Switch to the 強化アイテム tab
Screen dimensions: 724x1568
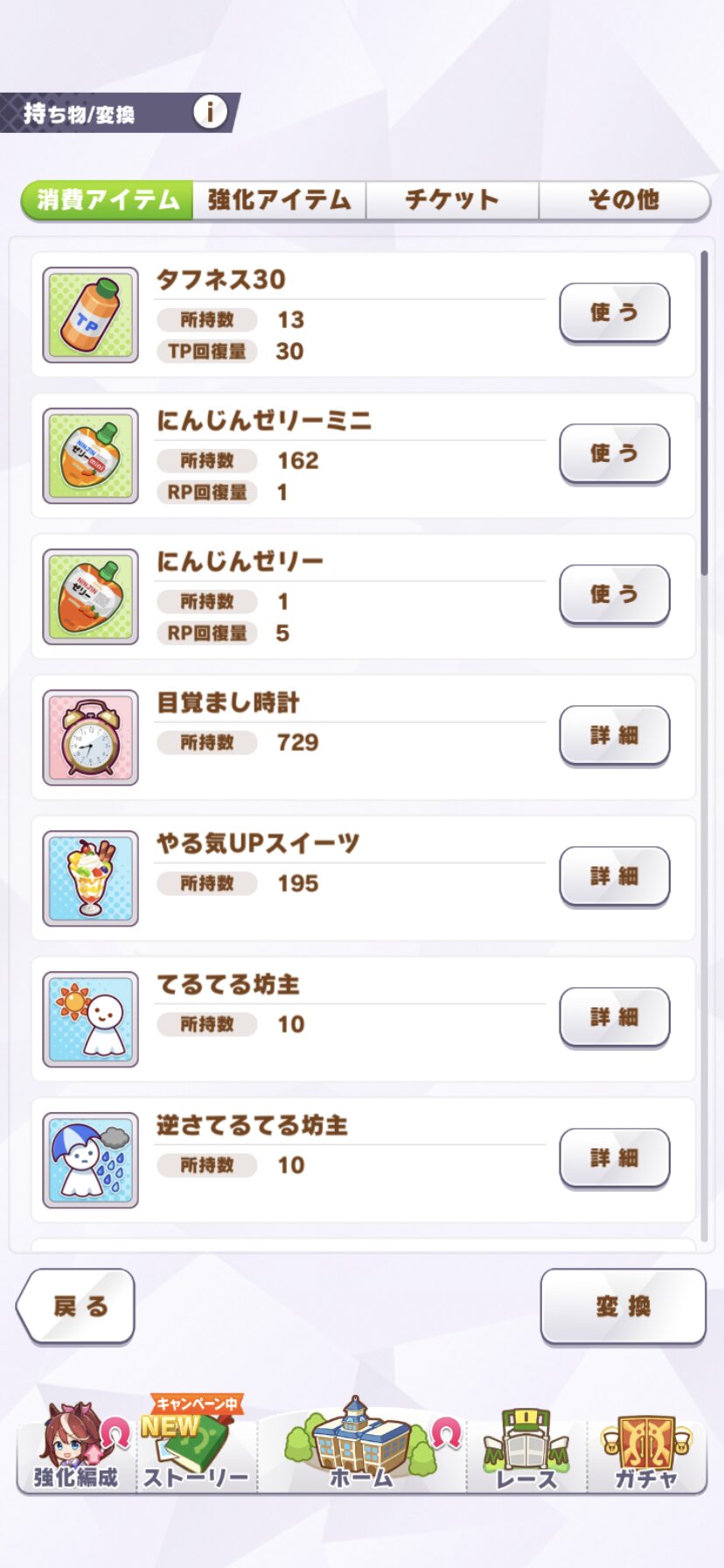click(279, 200)
